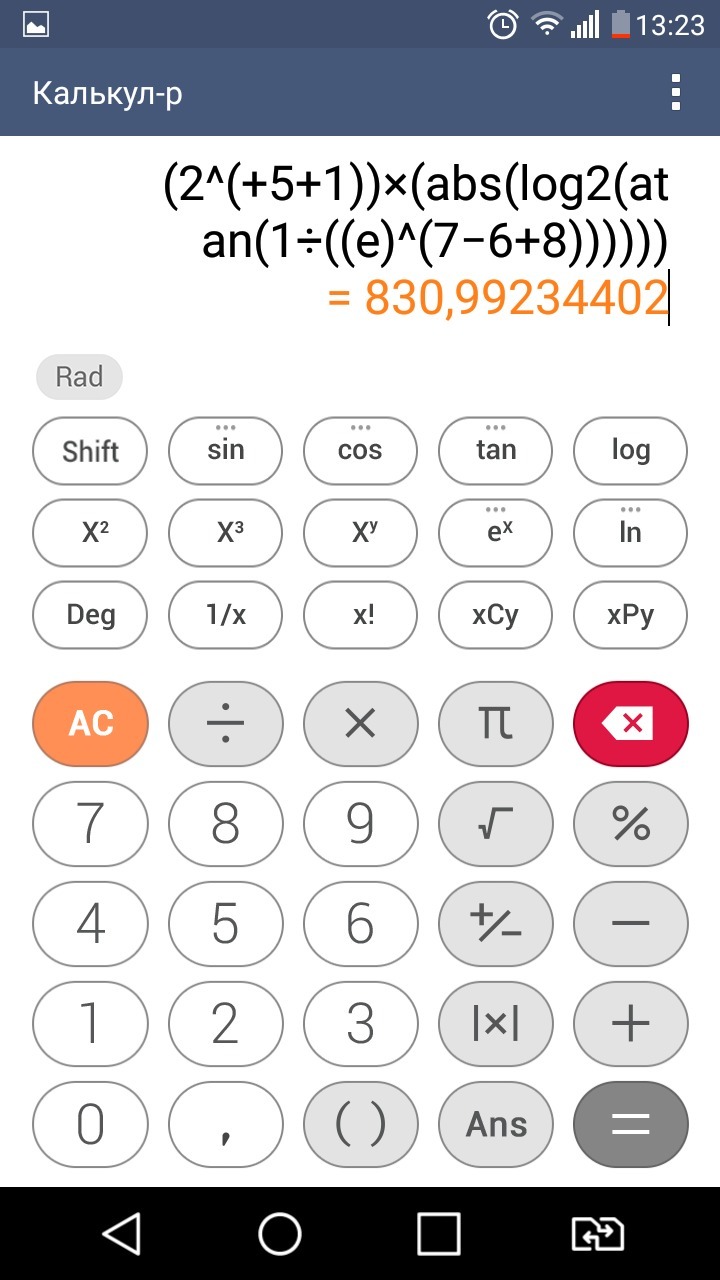Tap the factorial x! key

[360, 614]
